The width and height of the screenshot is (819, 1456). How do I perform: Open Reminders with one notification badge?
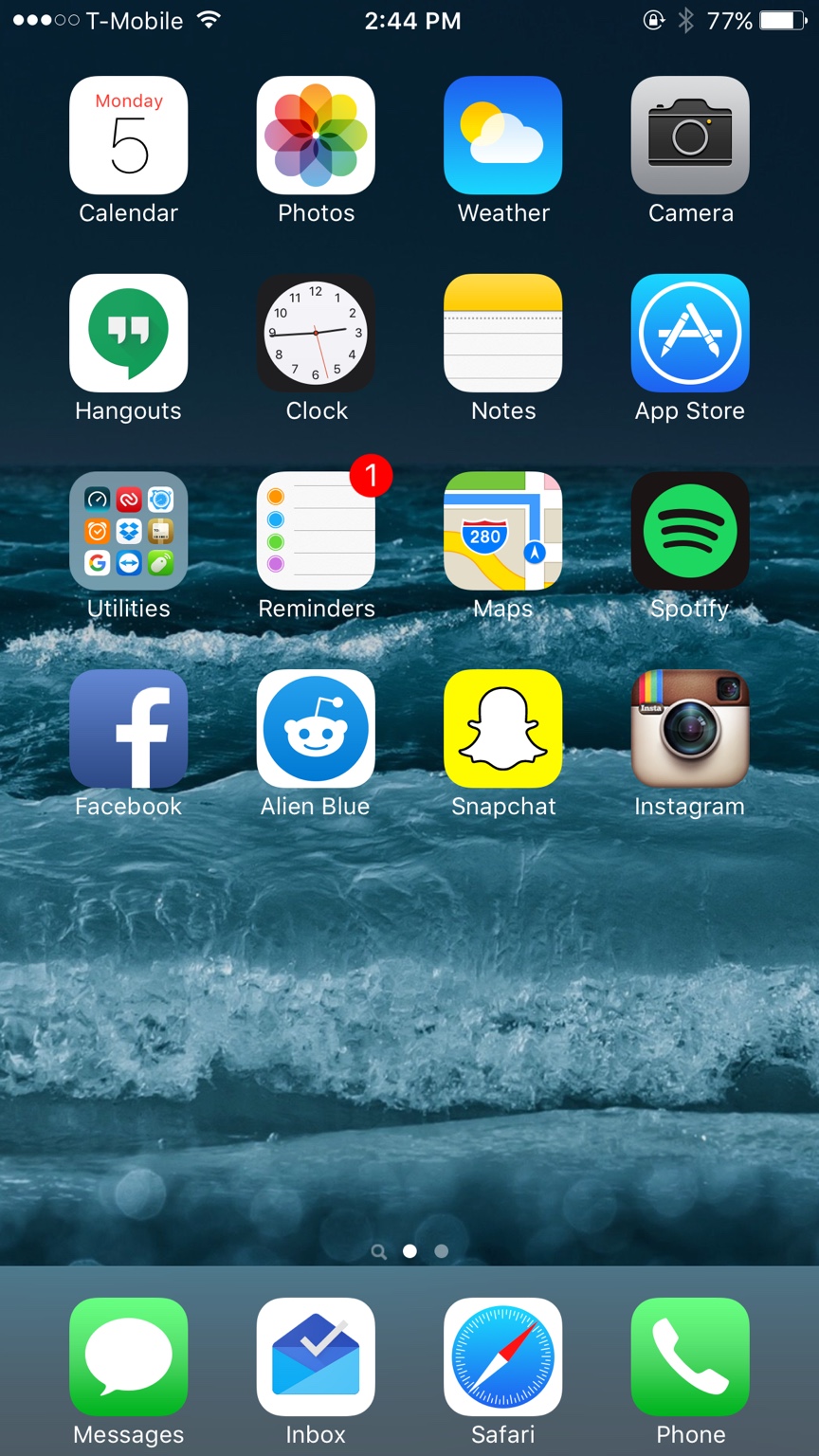[316, 531]
